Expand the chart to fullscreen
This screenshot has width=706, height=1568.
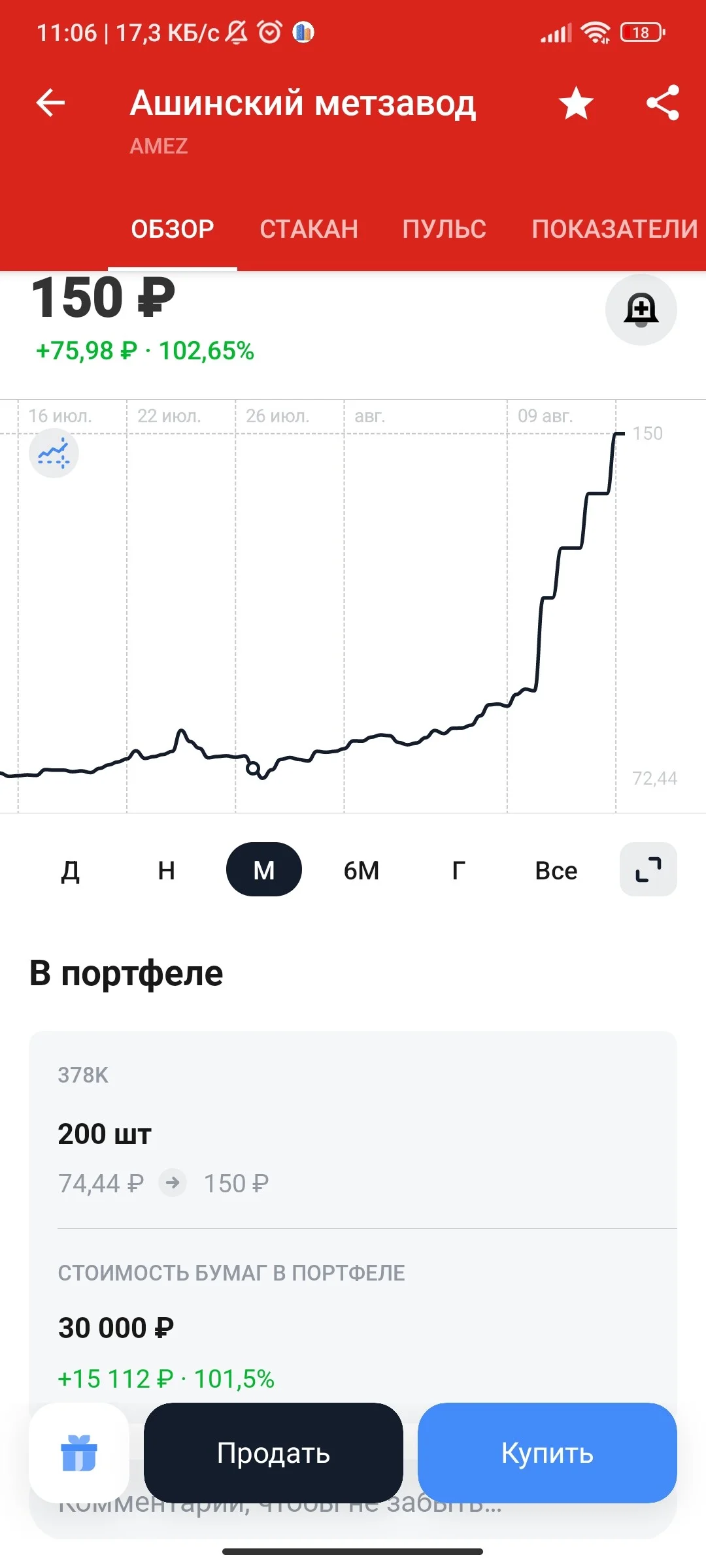tap(648, 870)
